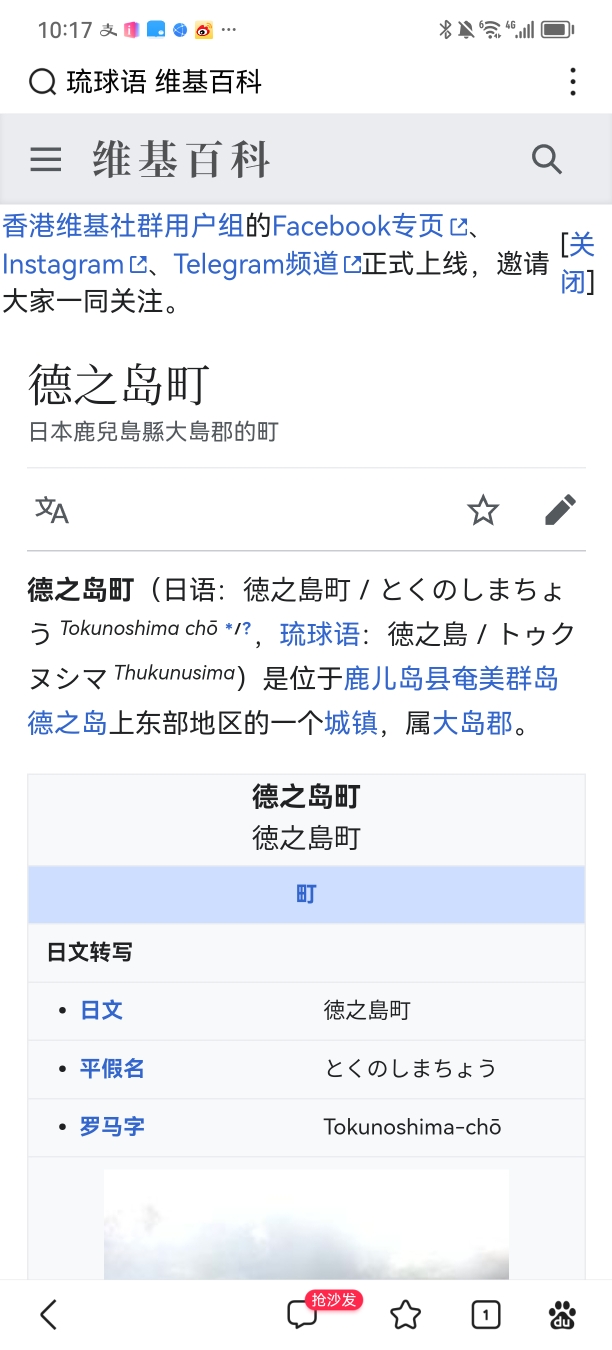Open the browser overflow menu

(x=573, y=82)
